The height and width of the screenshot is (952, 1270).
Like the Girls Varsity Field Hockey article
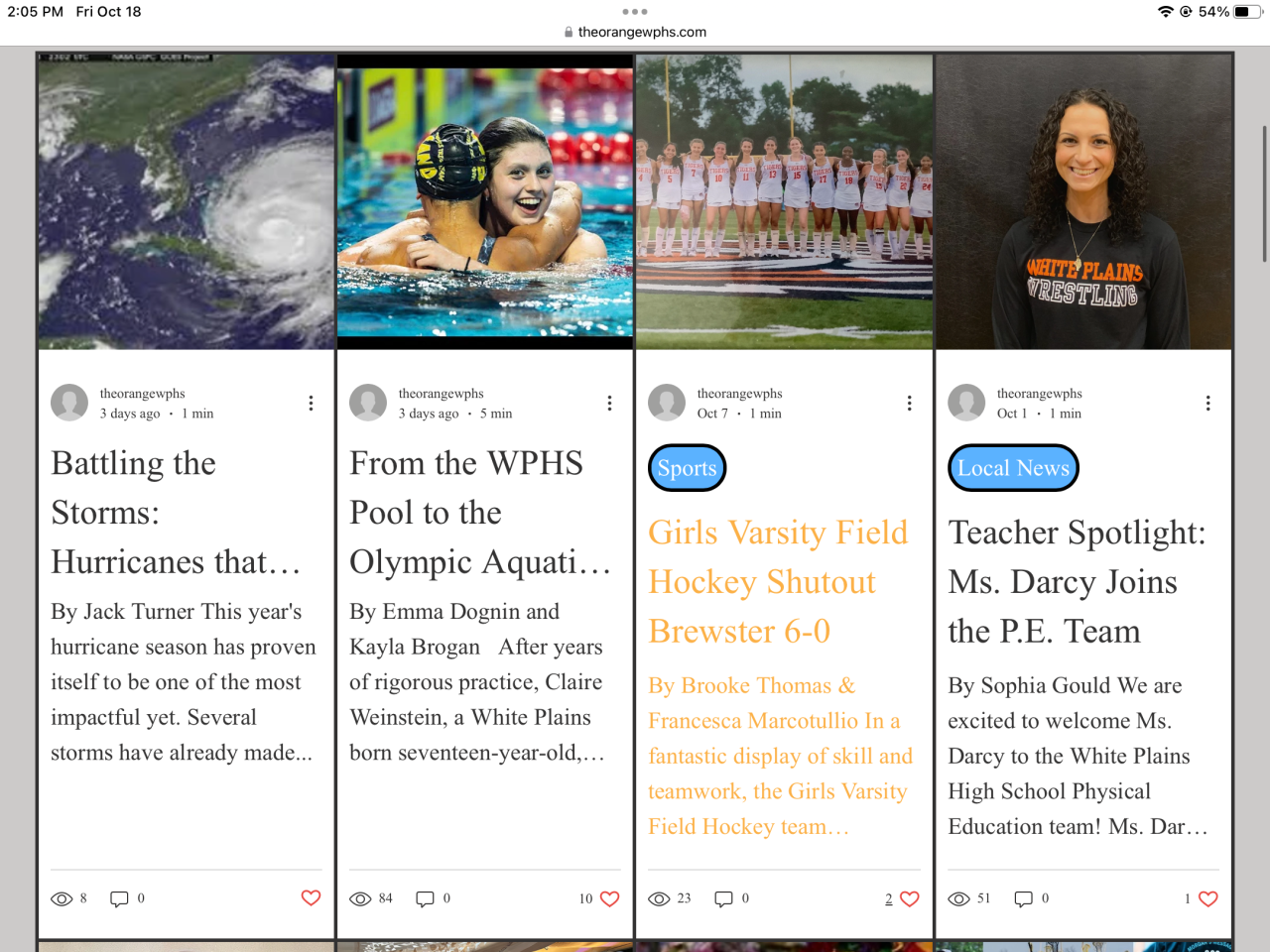coord(909,898)
